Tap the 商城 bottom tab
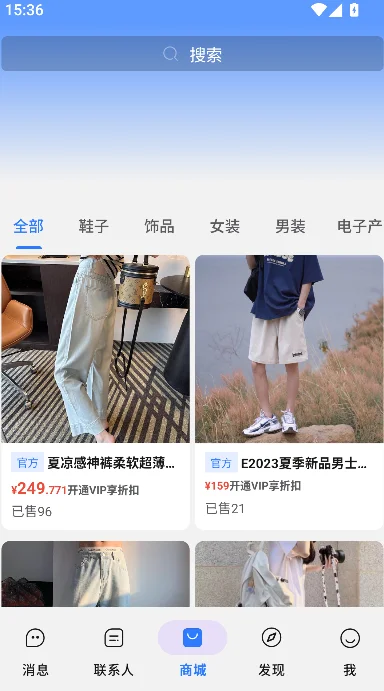The image size is (384, 691). tap(193, 651)
